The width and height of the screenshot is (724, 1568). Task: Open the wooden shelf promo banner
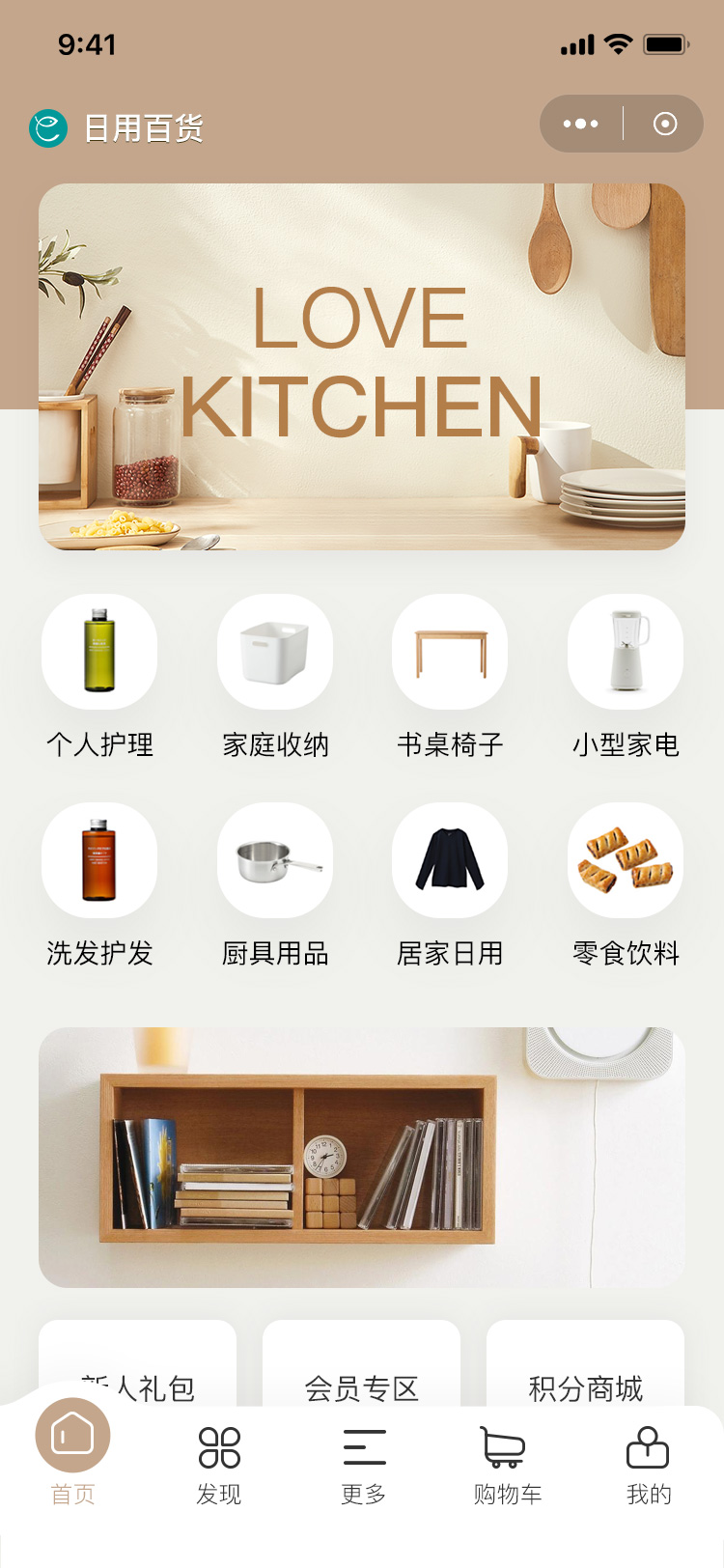click(362, 1157)
